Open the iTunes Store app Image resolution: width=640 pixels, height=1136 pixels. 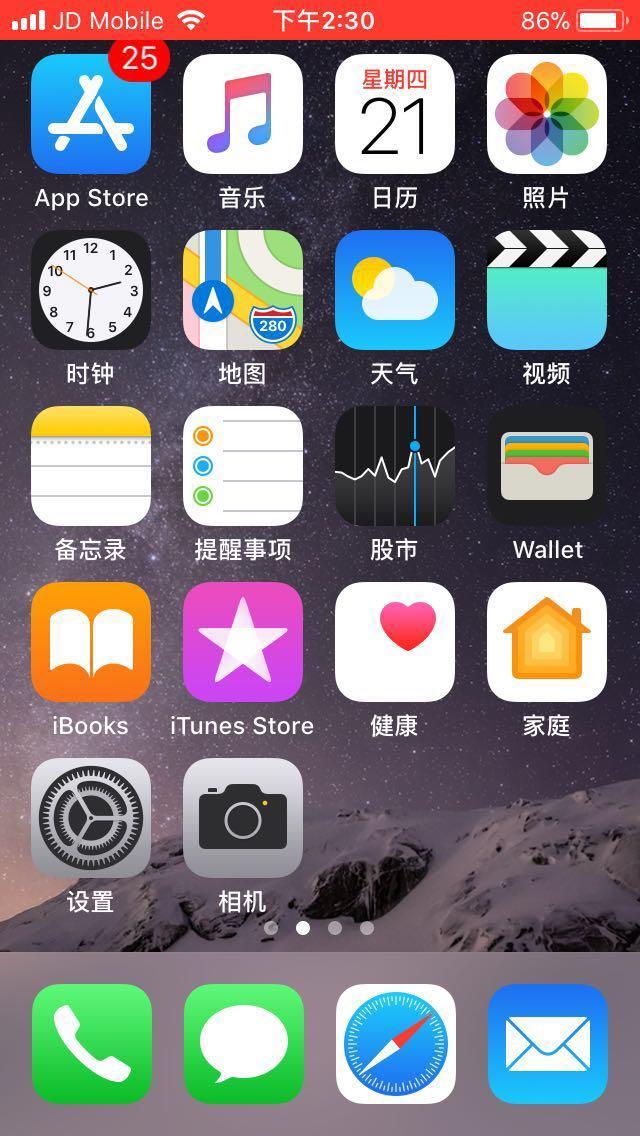[243, 642]
